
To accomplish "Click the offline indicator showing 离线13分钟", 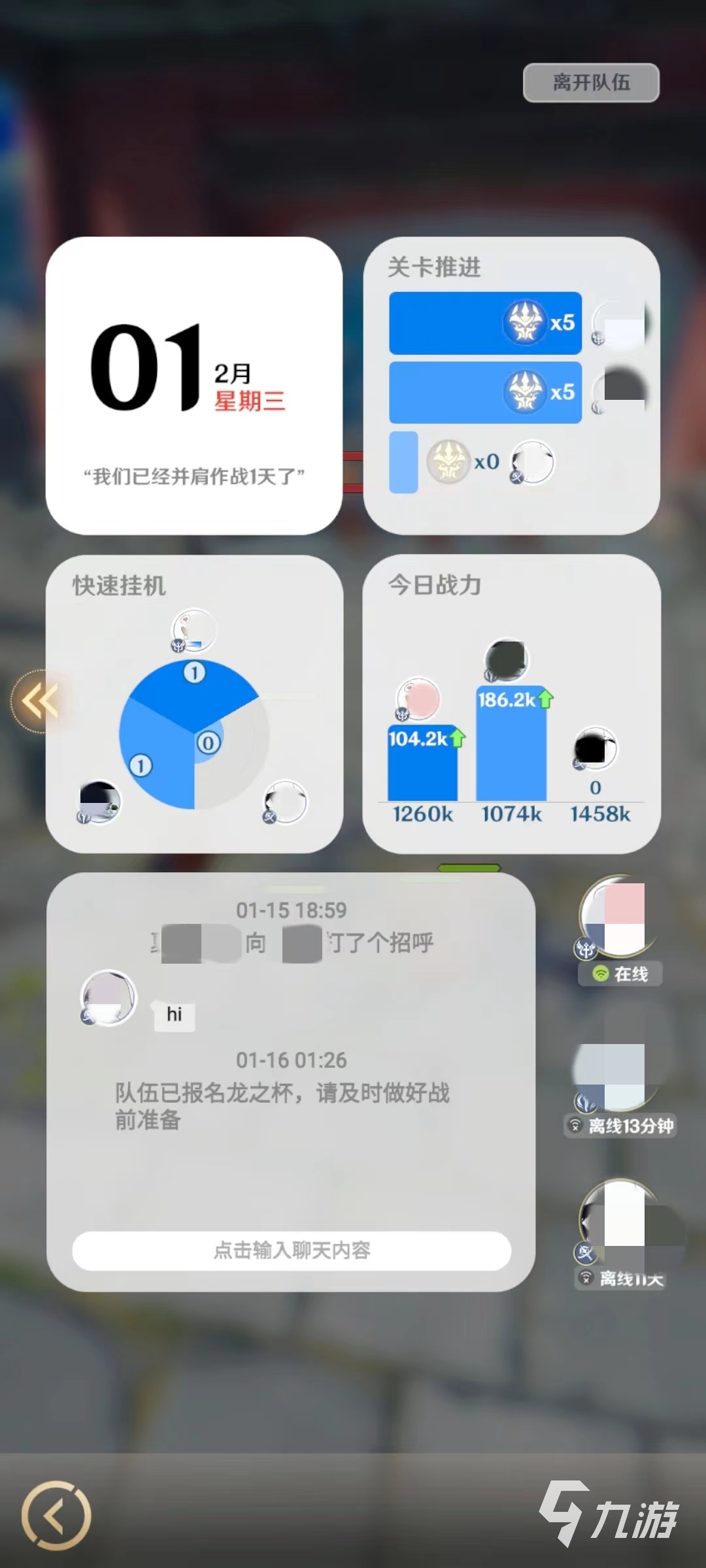I will point(620,1126).
